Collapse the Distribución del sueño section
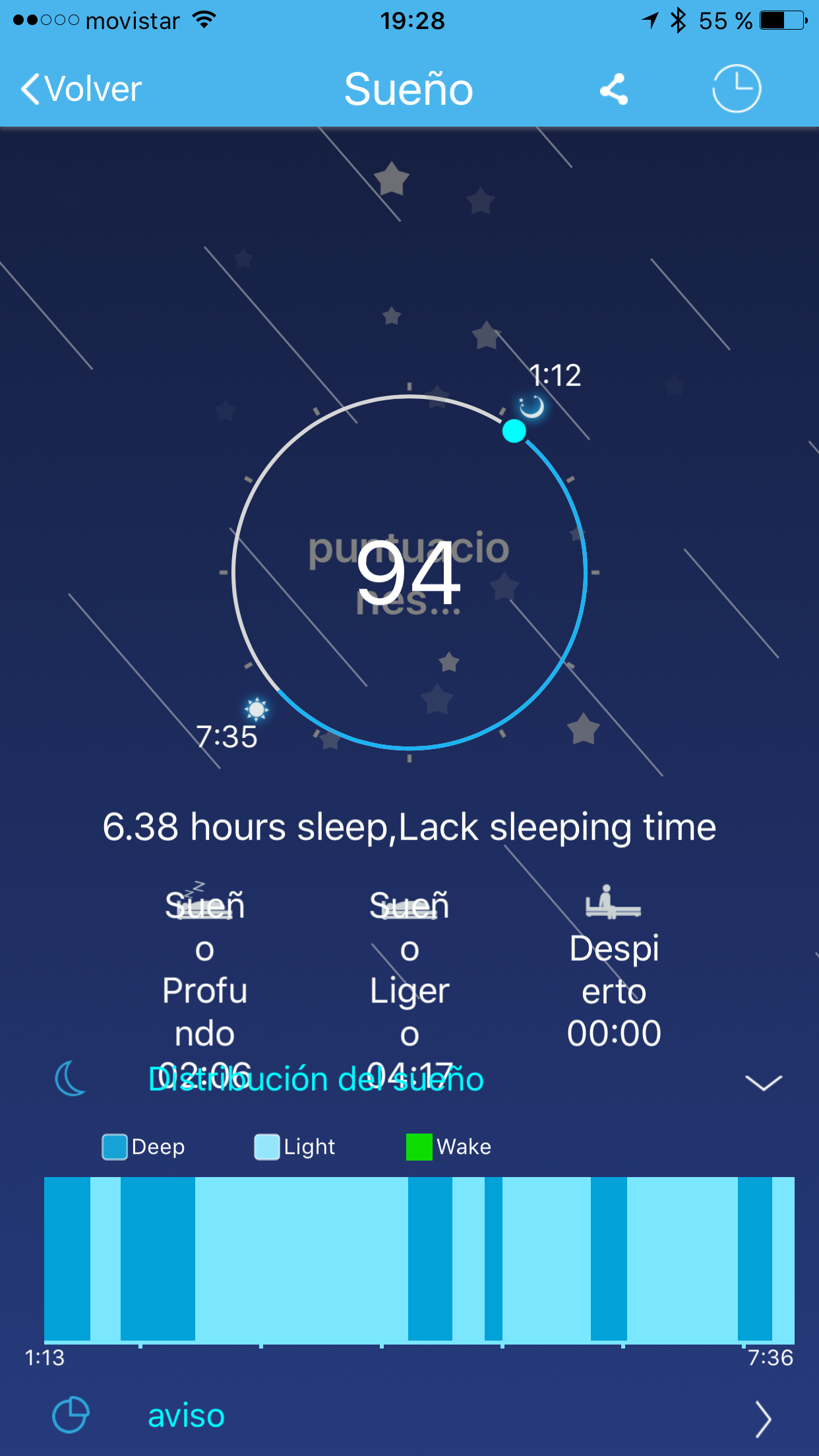The image size is (819, 1456). (x=763, y=1082)
